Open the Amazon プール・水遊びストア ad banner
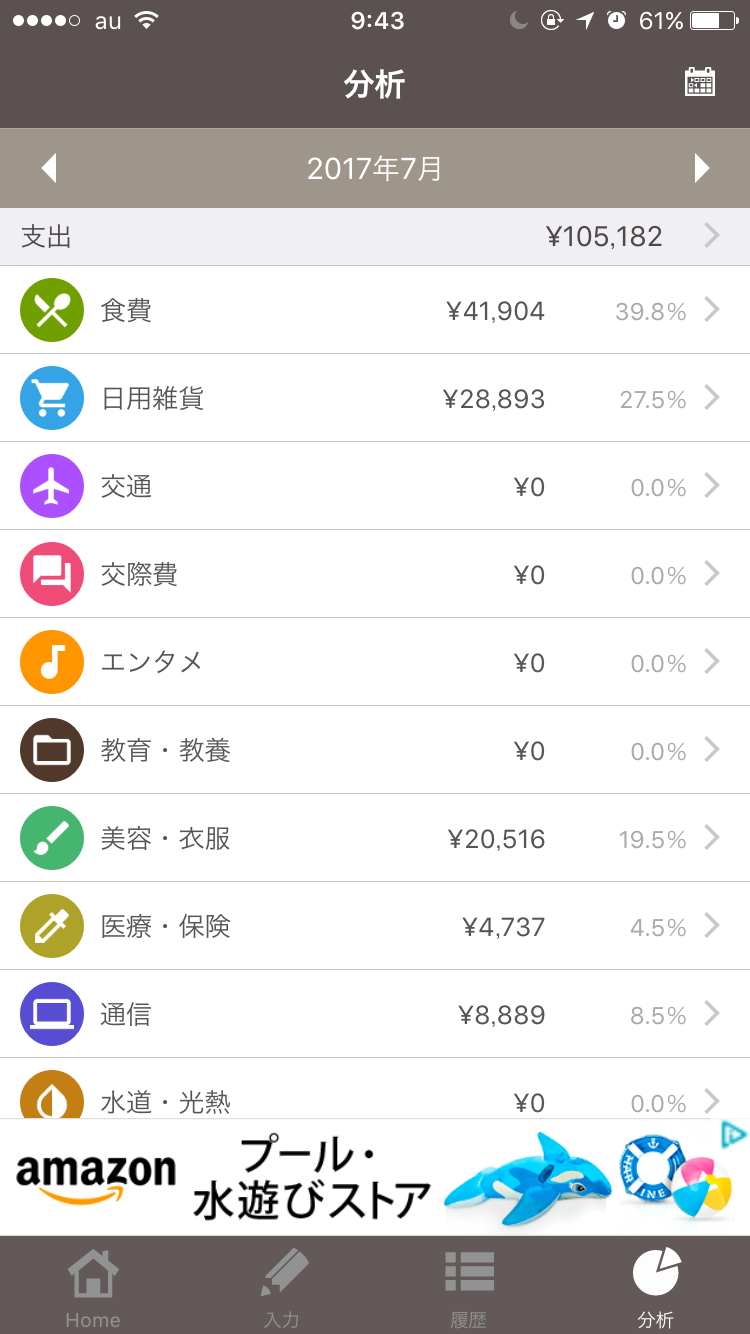 [x=375, y=1177]
